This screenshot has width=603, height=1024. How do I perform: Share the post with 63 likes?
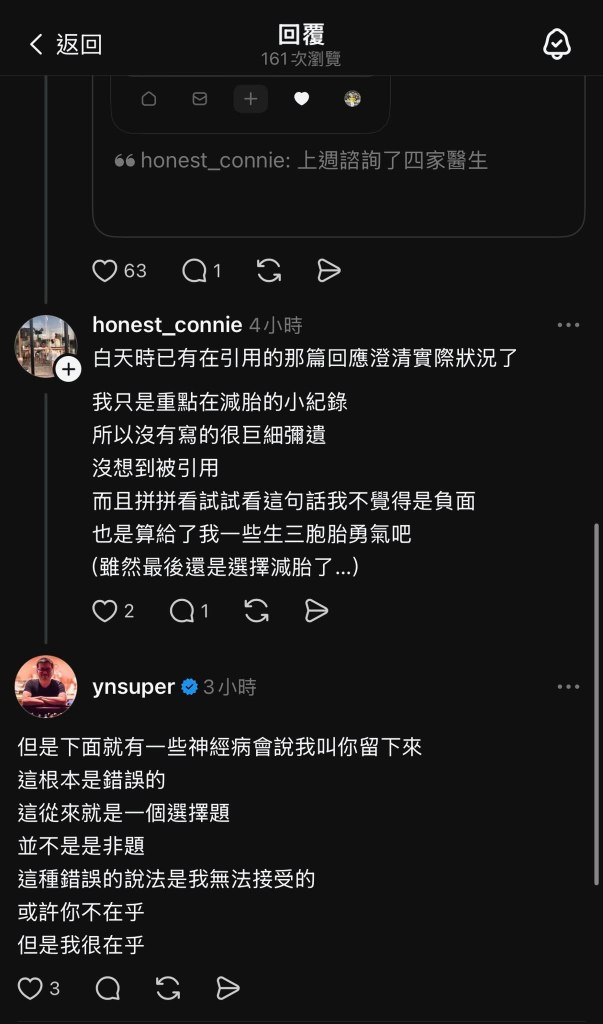(328, 270)
